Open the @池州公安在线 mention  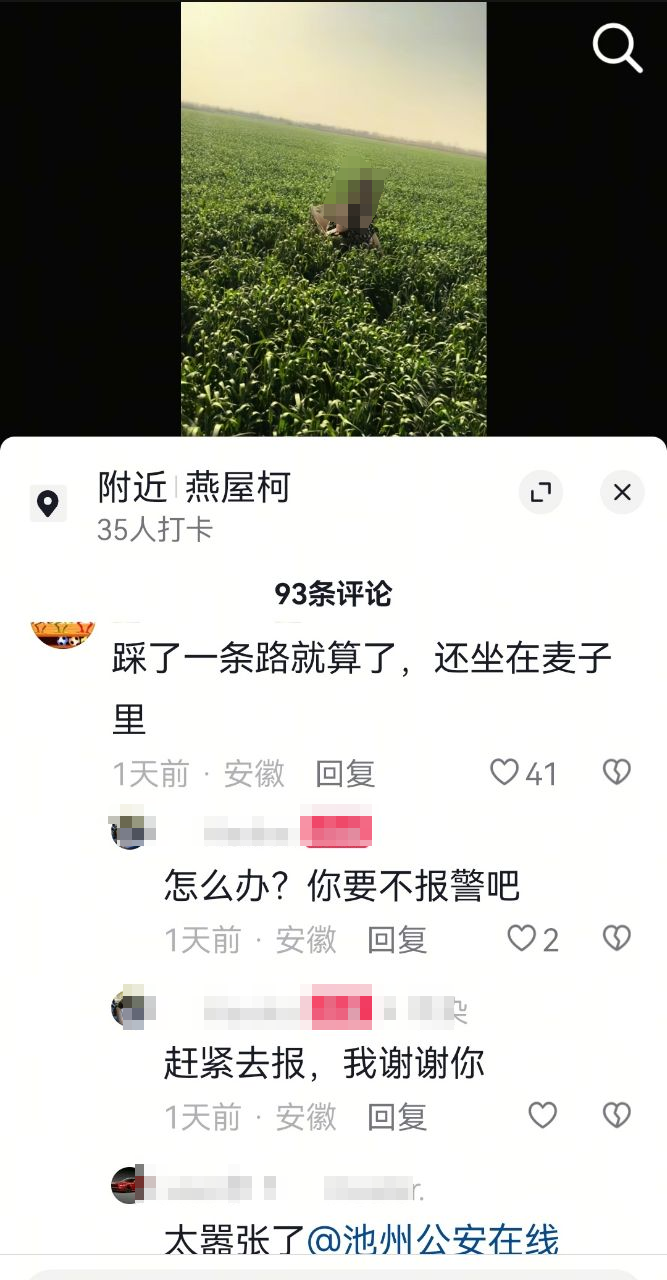pos(432,1240)
